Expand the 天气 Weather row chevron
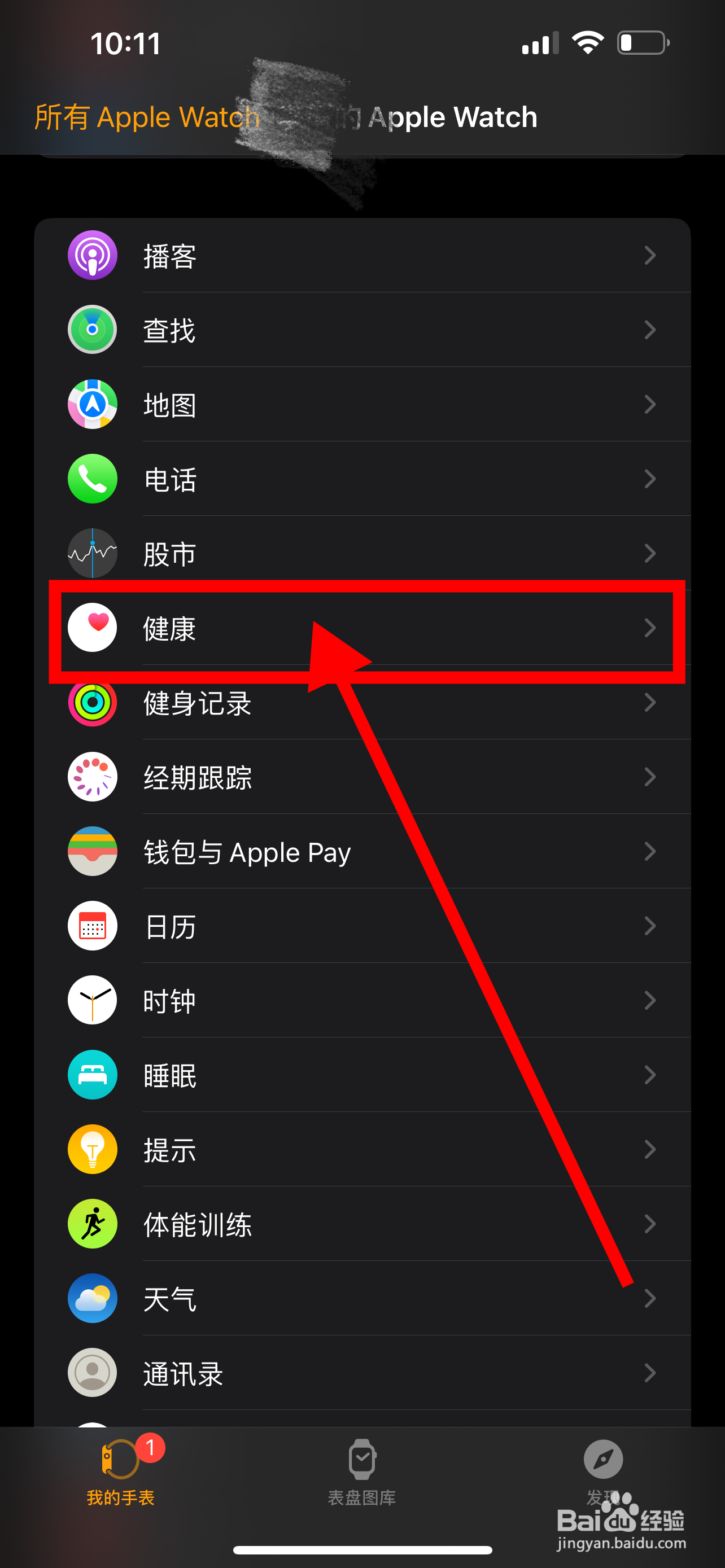This screenshot has height=1568, width=725. click(649, 1299)
